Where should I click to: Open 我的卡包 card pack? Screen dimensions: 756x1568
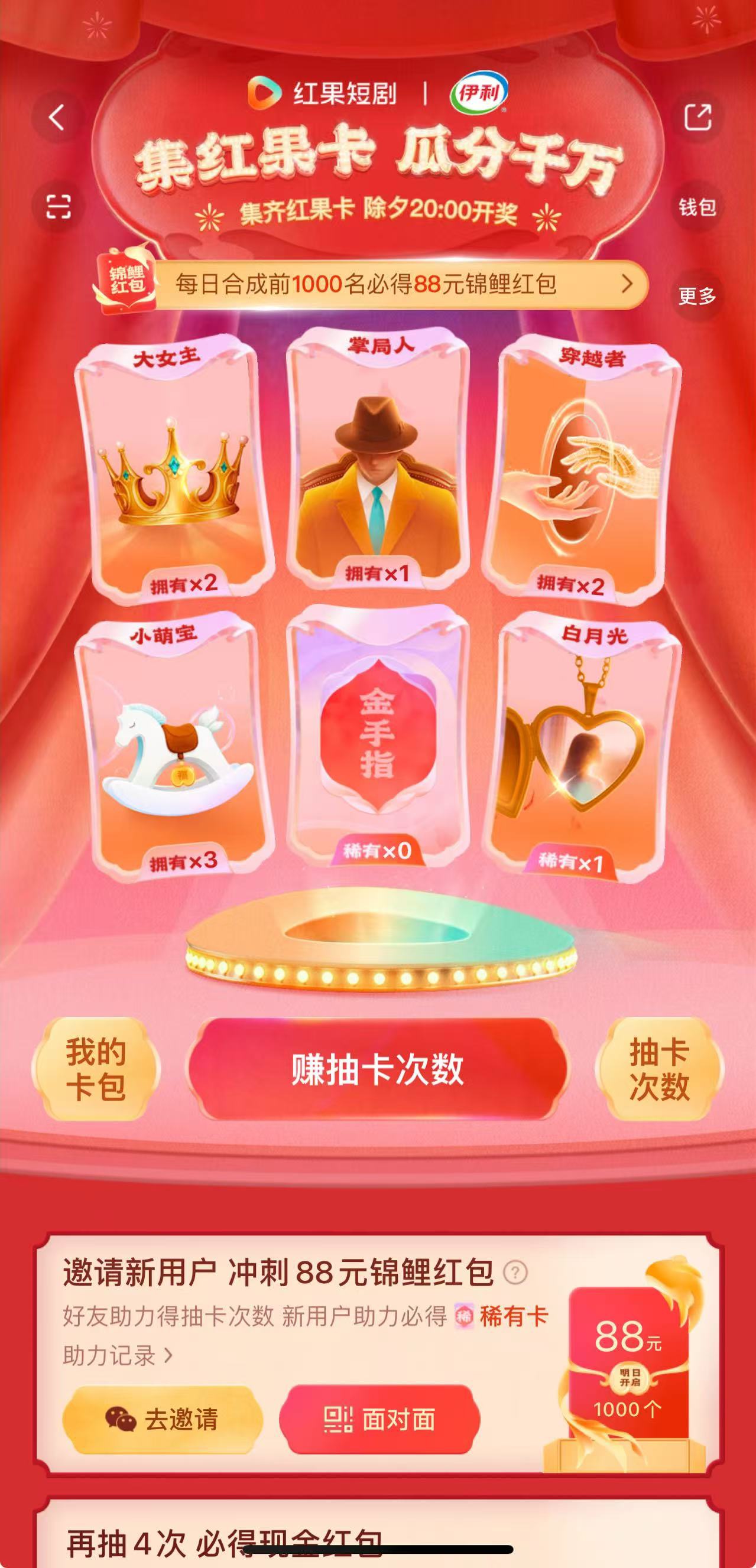(96, 1069)
